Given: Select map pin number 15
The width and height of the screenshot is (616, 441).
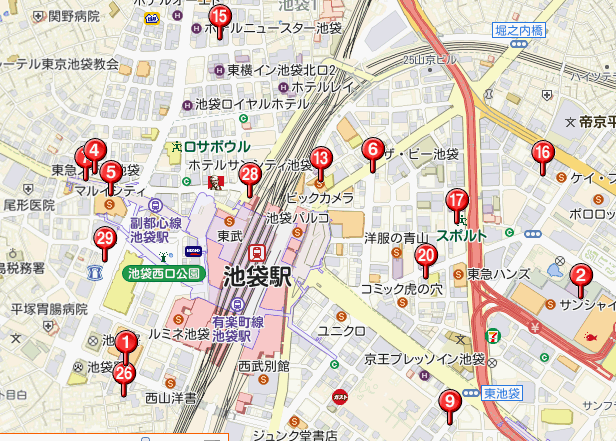Looking at the screenshot, I should (220, 16).
